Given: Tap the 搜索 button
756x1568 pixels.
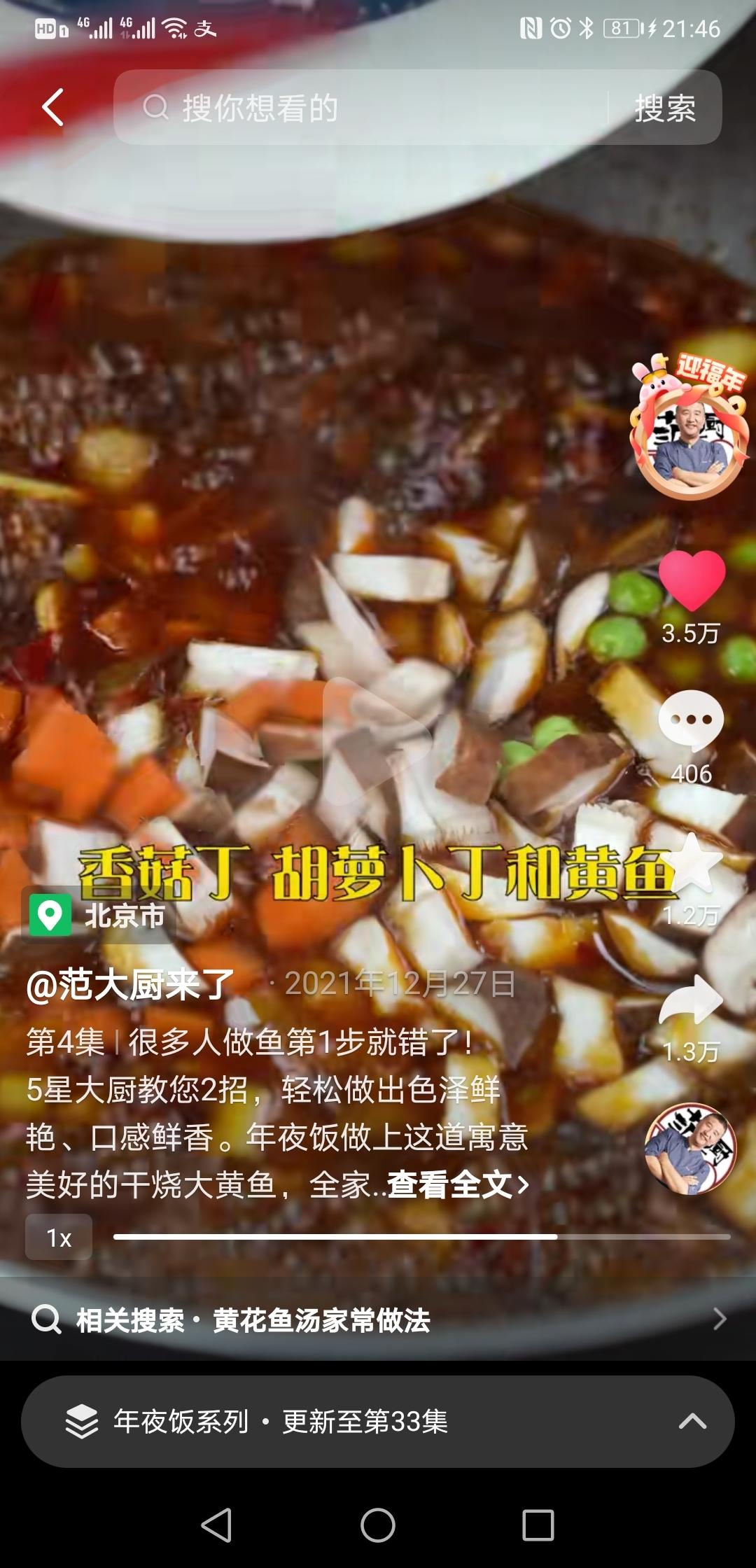Looking at the screenshot, I should [x=665, y=108].
